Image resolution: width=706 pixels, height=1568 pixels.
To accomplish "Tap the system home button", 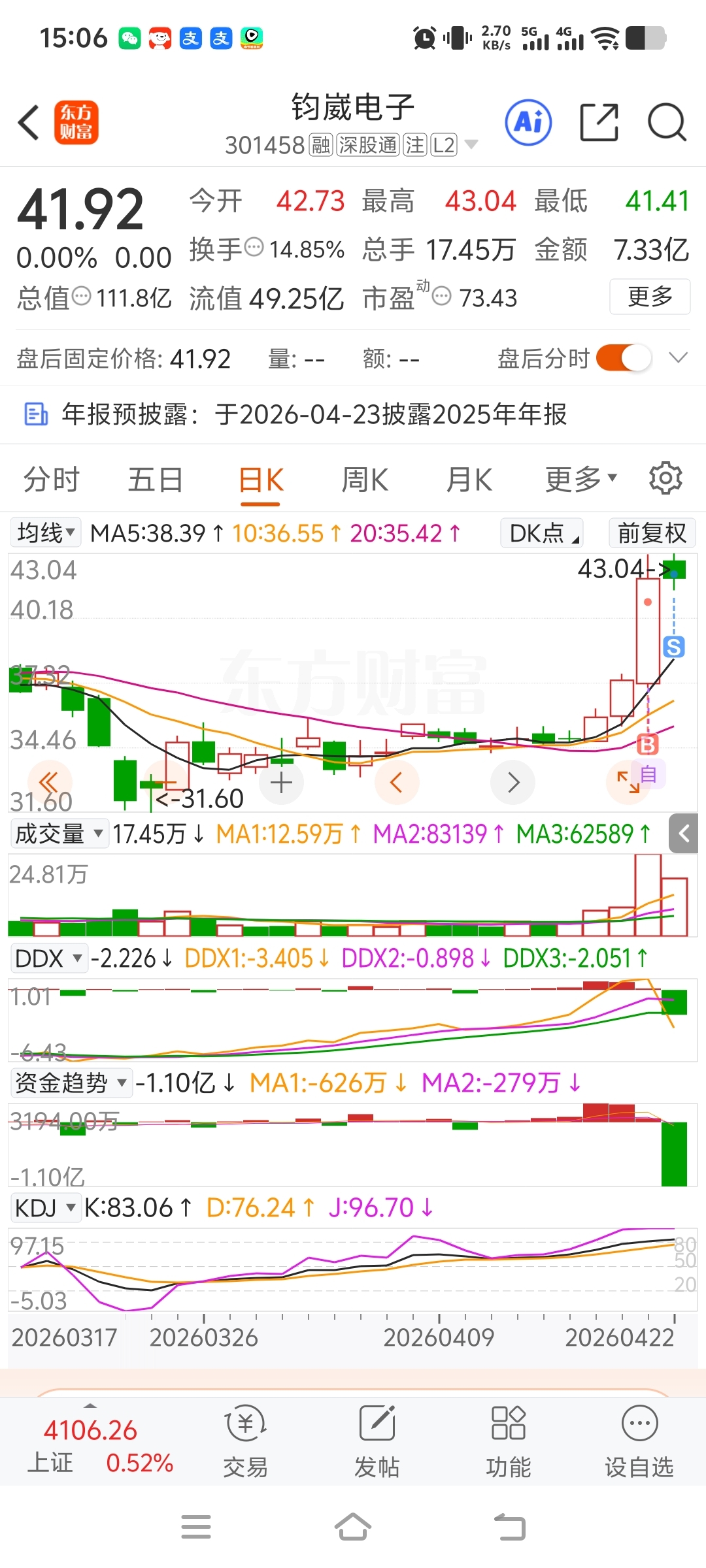I will [x=353, y=1527].
